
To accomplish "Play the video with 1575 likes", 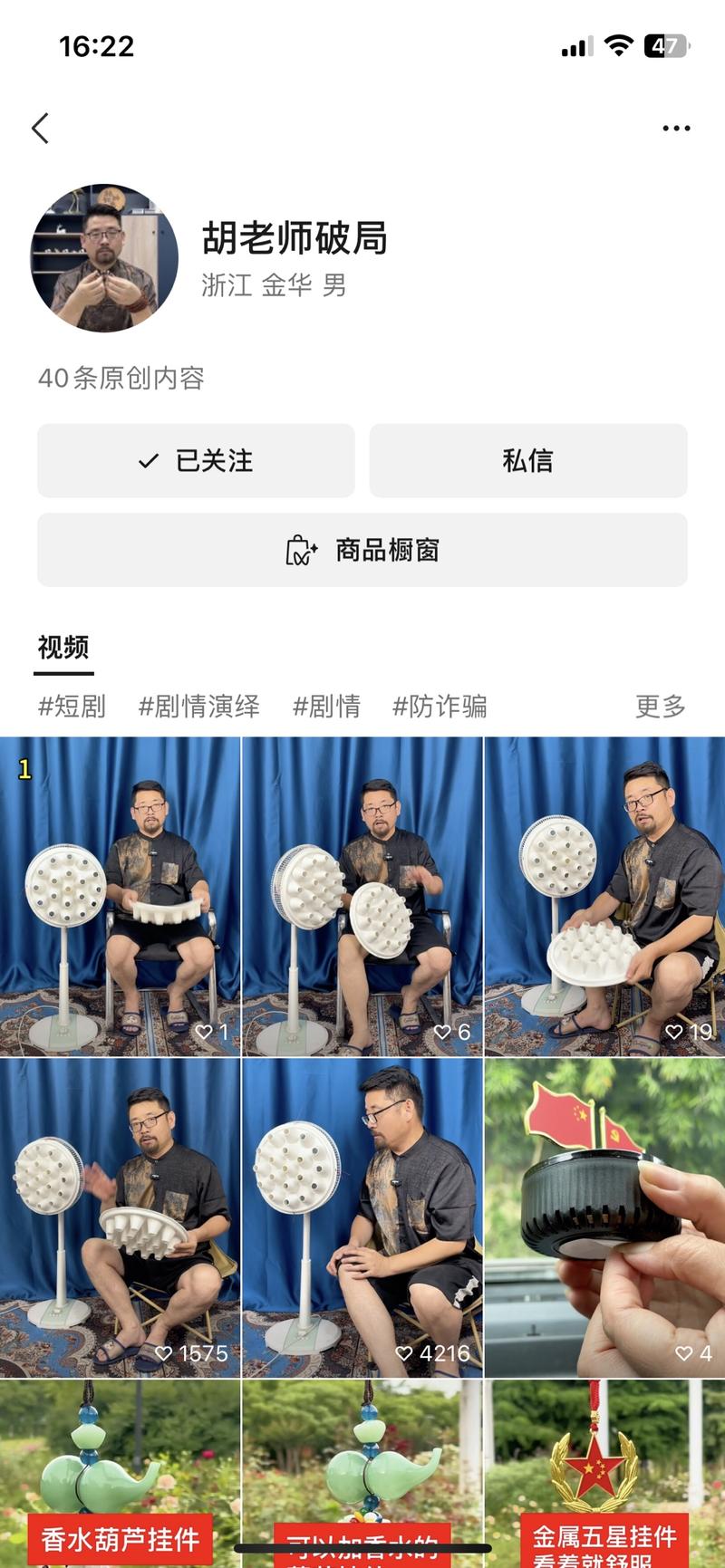I will click(120, 1217).
